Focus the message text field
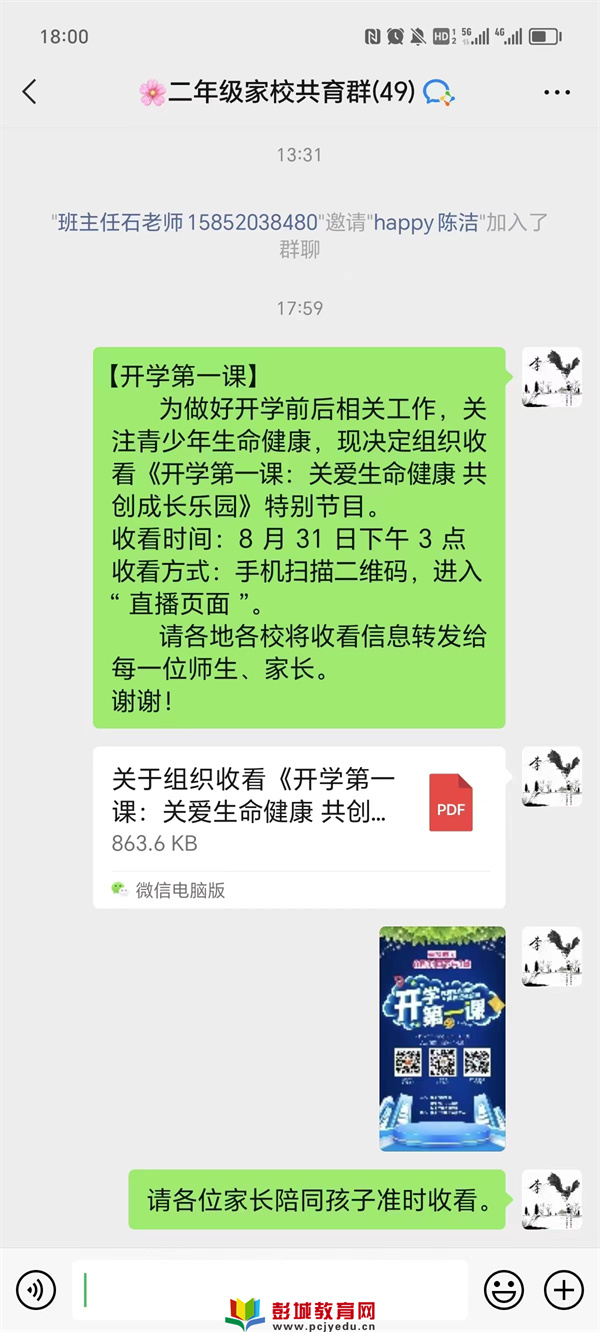Image resolution: width=600 pixels, height=1332 pixels. [x=270, y=1289]
